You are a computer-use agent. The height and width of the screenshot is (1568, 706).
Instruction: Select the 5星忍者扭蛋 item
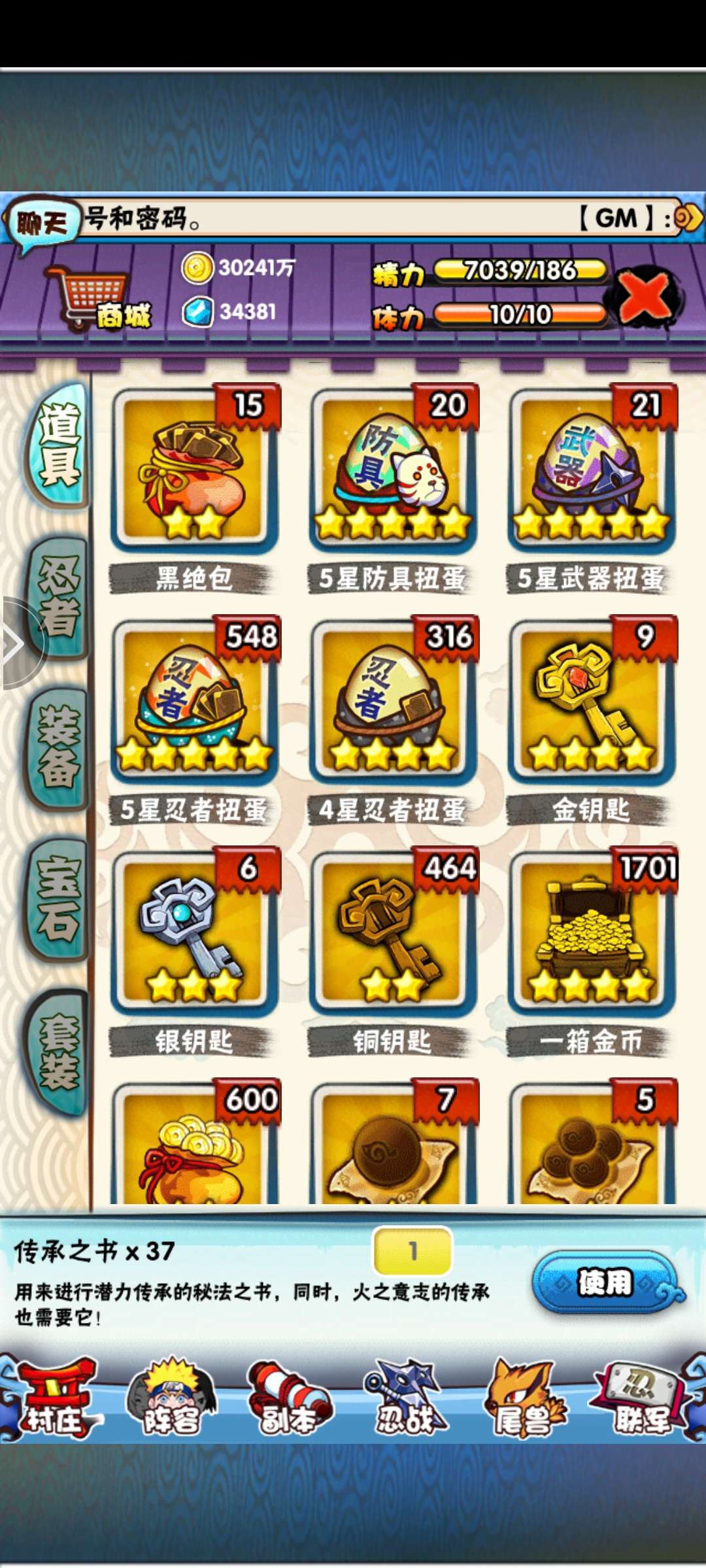click(194, 702)
